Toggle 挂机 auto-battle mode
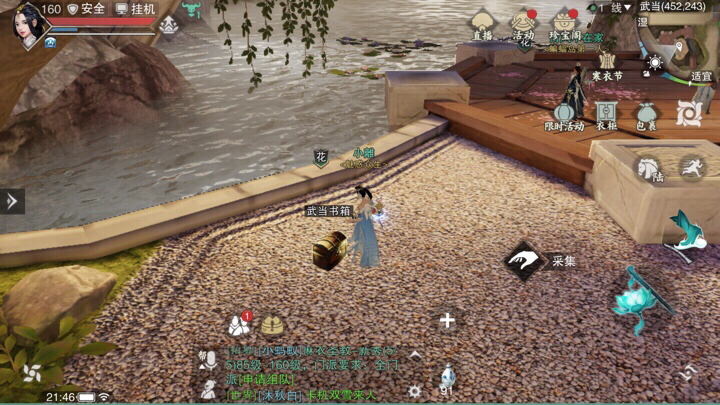720x405 pixels. (135, 9)
